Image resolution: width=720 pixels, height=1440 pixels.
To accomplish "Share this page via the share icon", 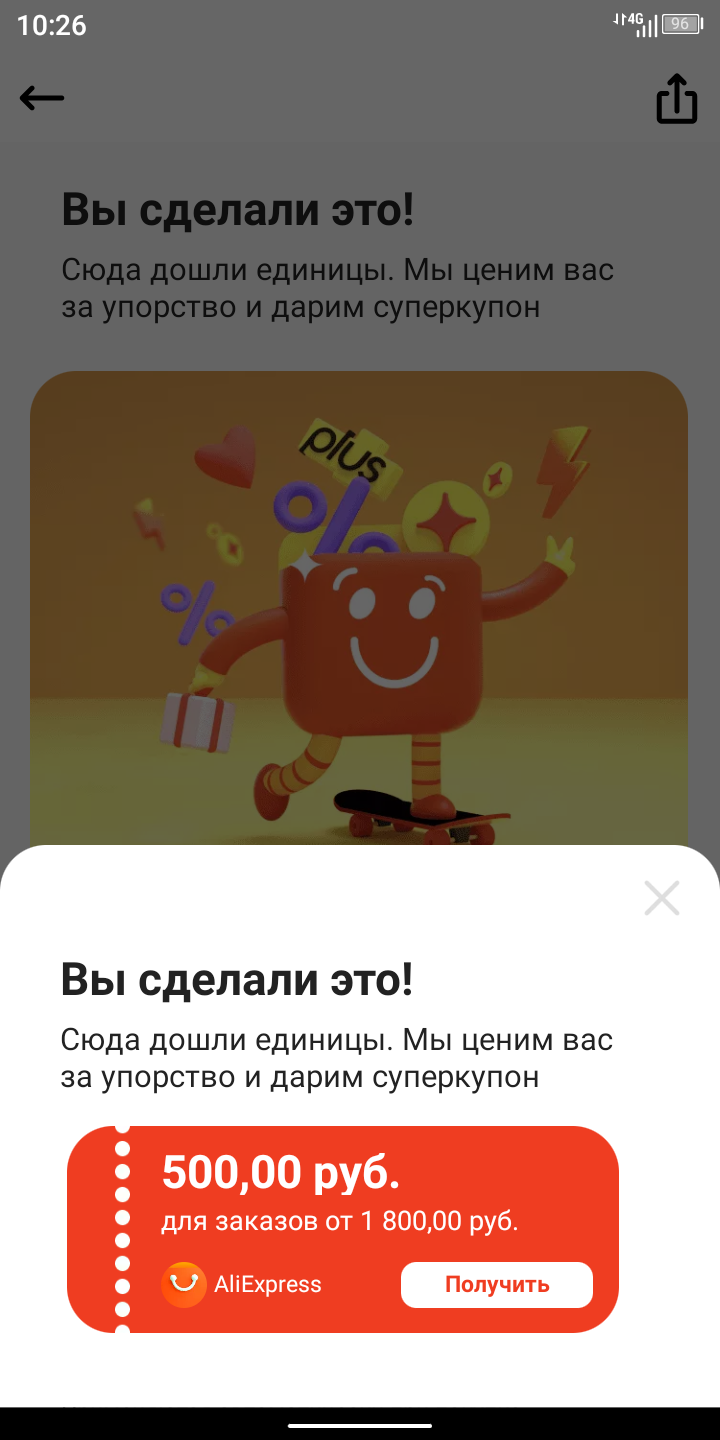I will [x=677, y=99].
